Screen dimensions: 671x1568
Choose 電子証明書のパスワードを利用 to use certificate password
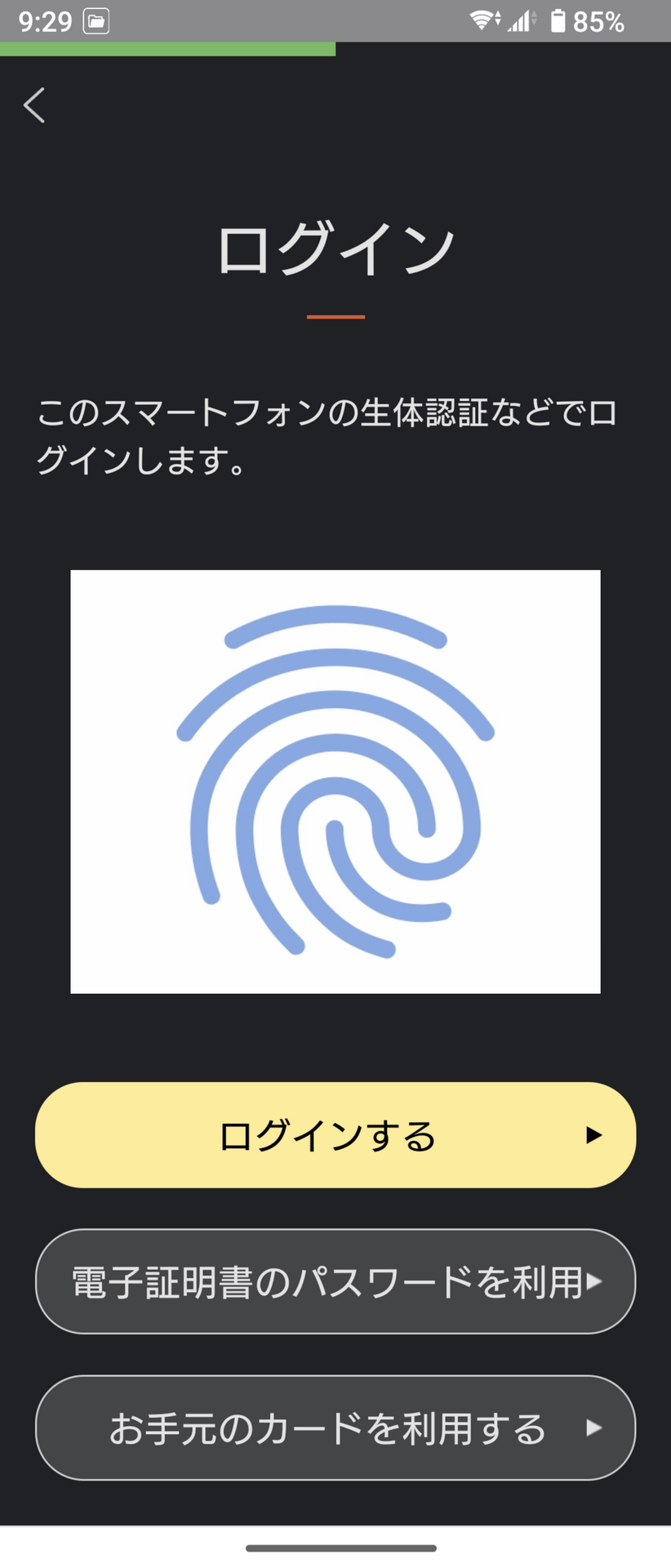[x=335, y=1282]
